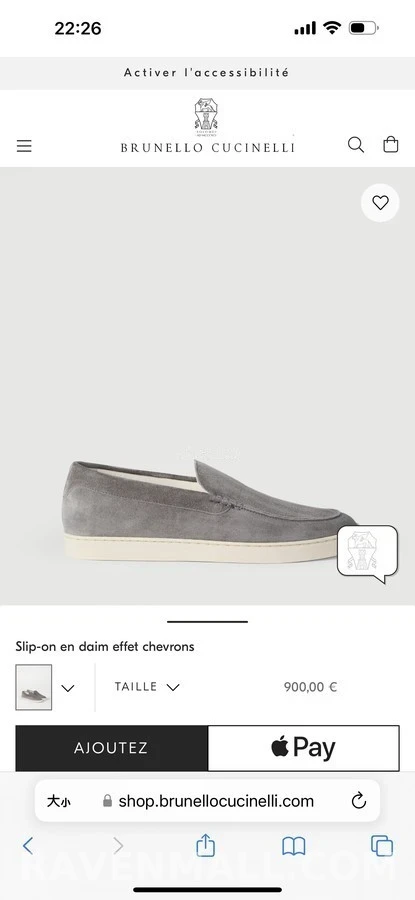This screenshot has width=415, height=900.
Task: Show open Safari tabs
Action: [382, 845]
